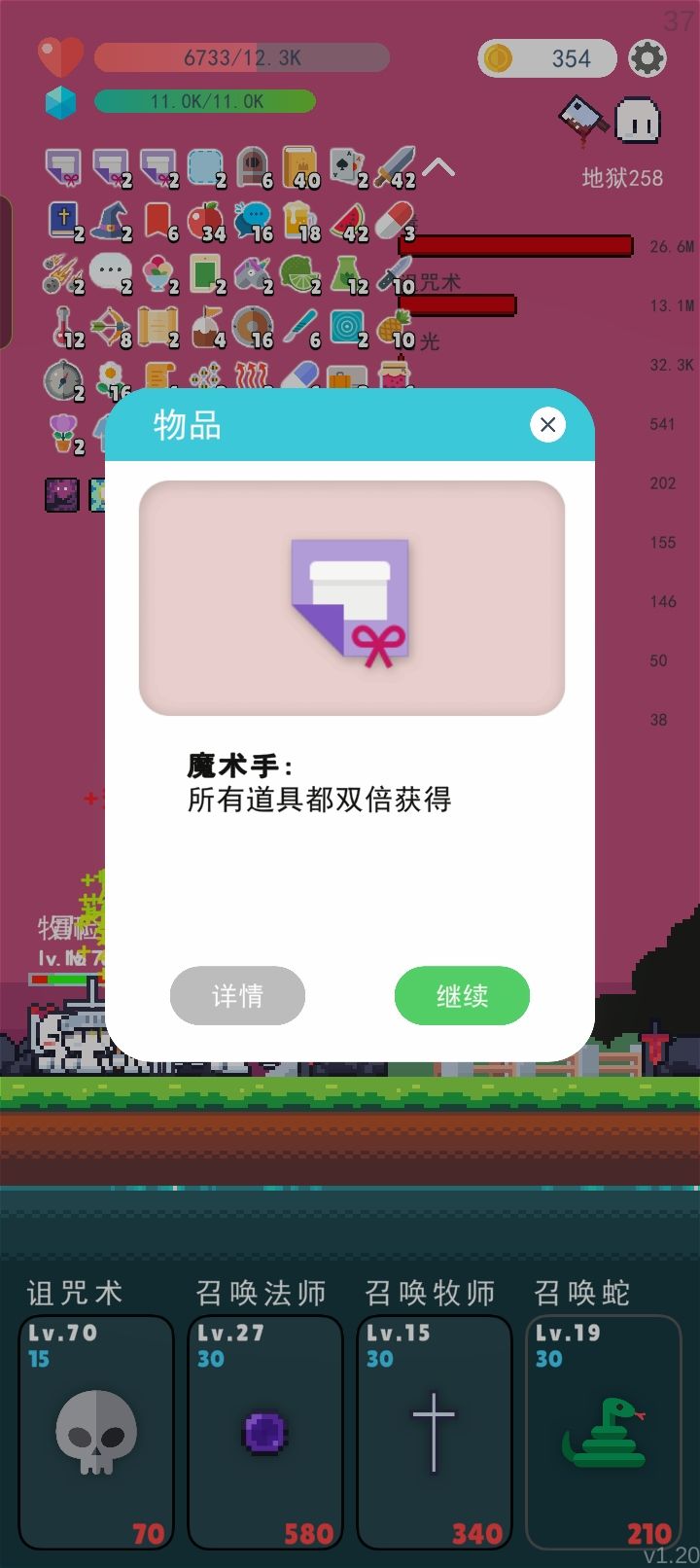
Task: Close the 物品 item popup
Action: coord(547,425)
